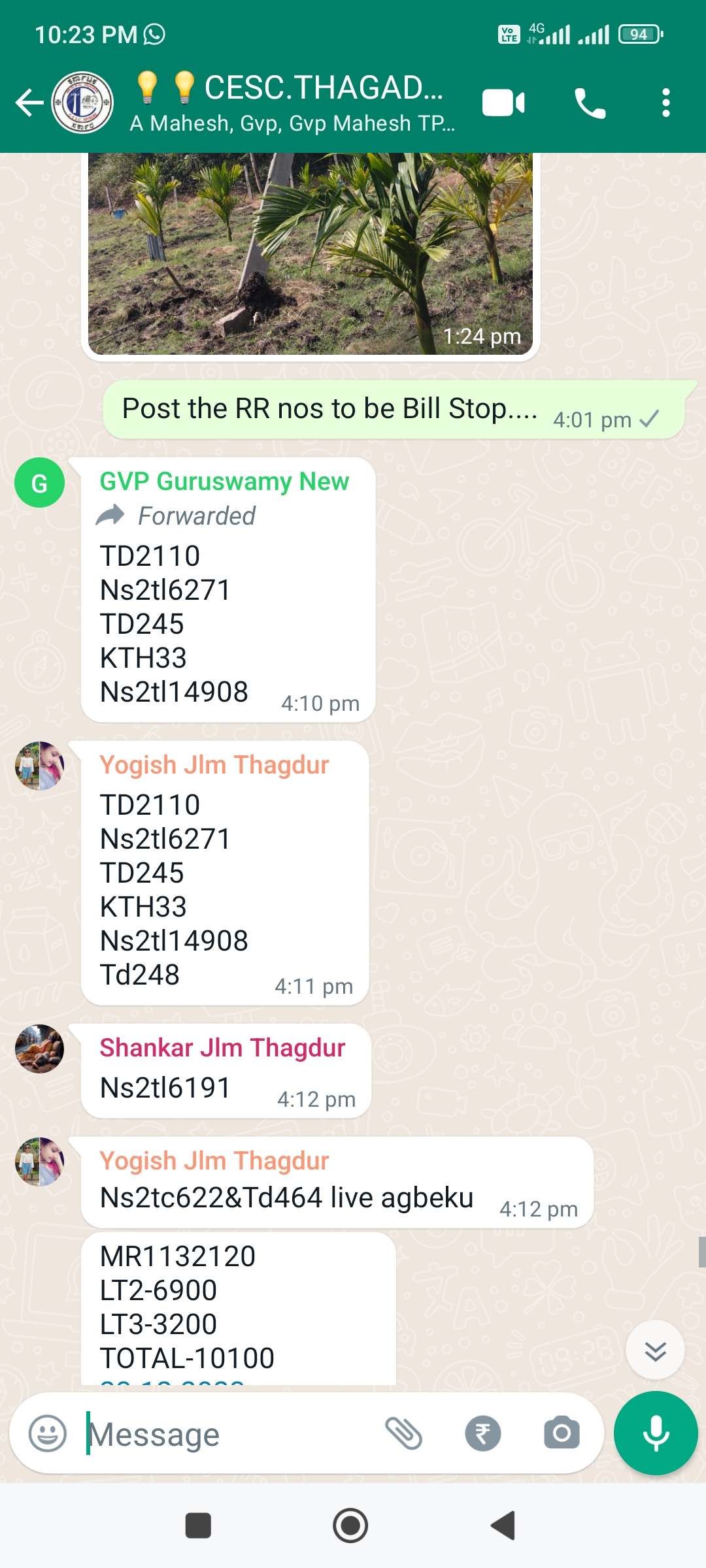
Task: Open recent apps with the square button
Action: click(198, 1526)
